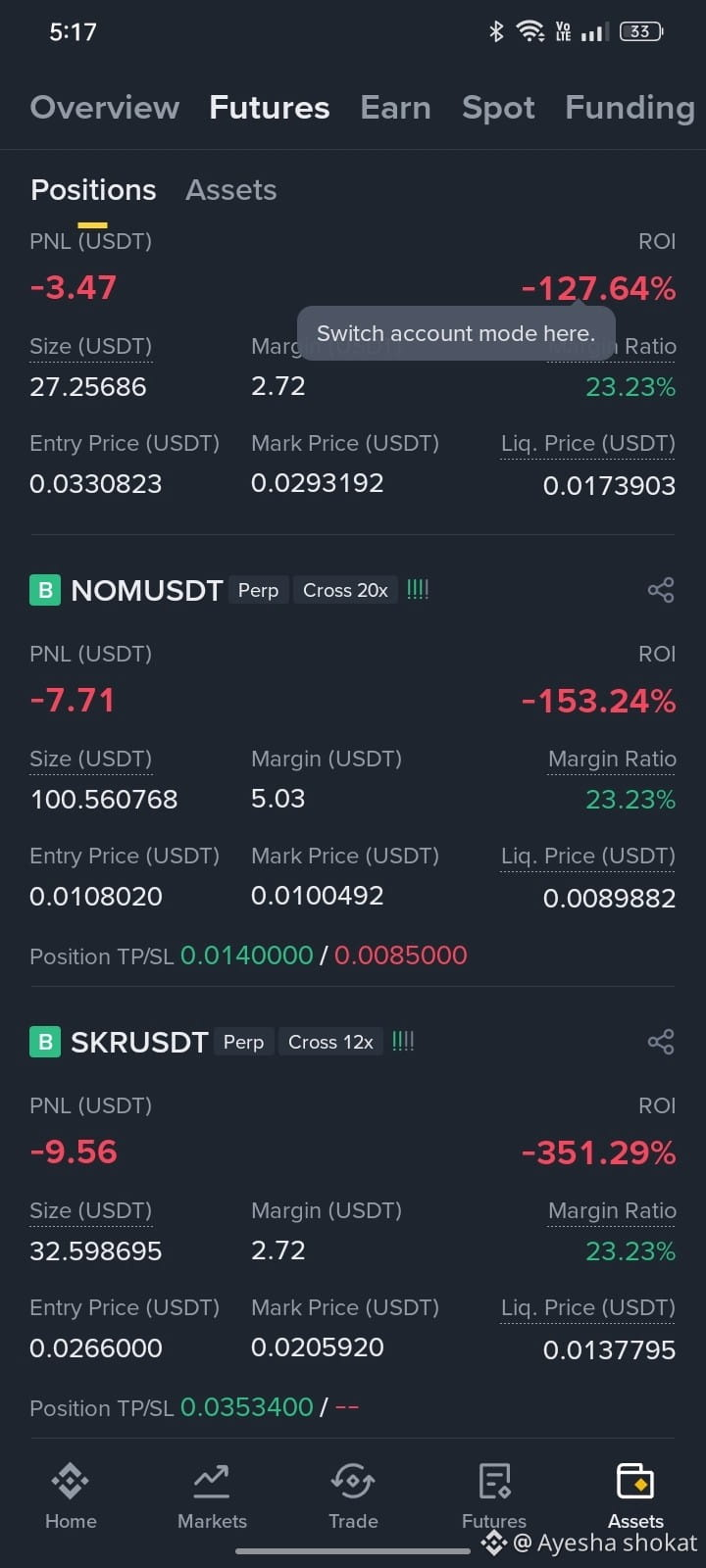Switch to the Spot tab

coord(498,108)
